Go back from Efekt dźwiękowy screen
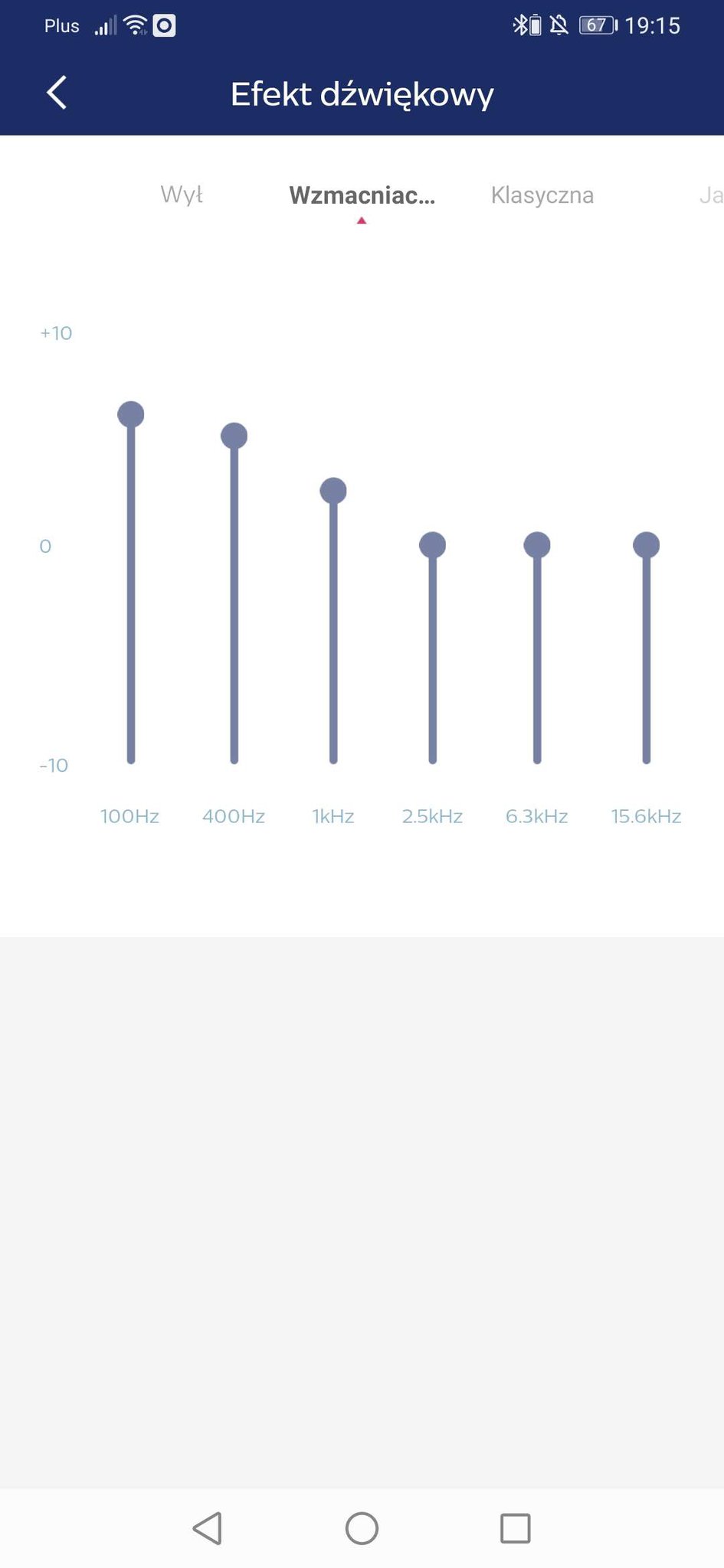This screenshot has height=1568, width=724. [57, 93]
